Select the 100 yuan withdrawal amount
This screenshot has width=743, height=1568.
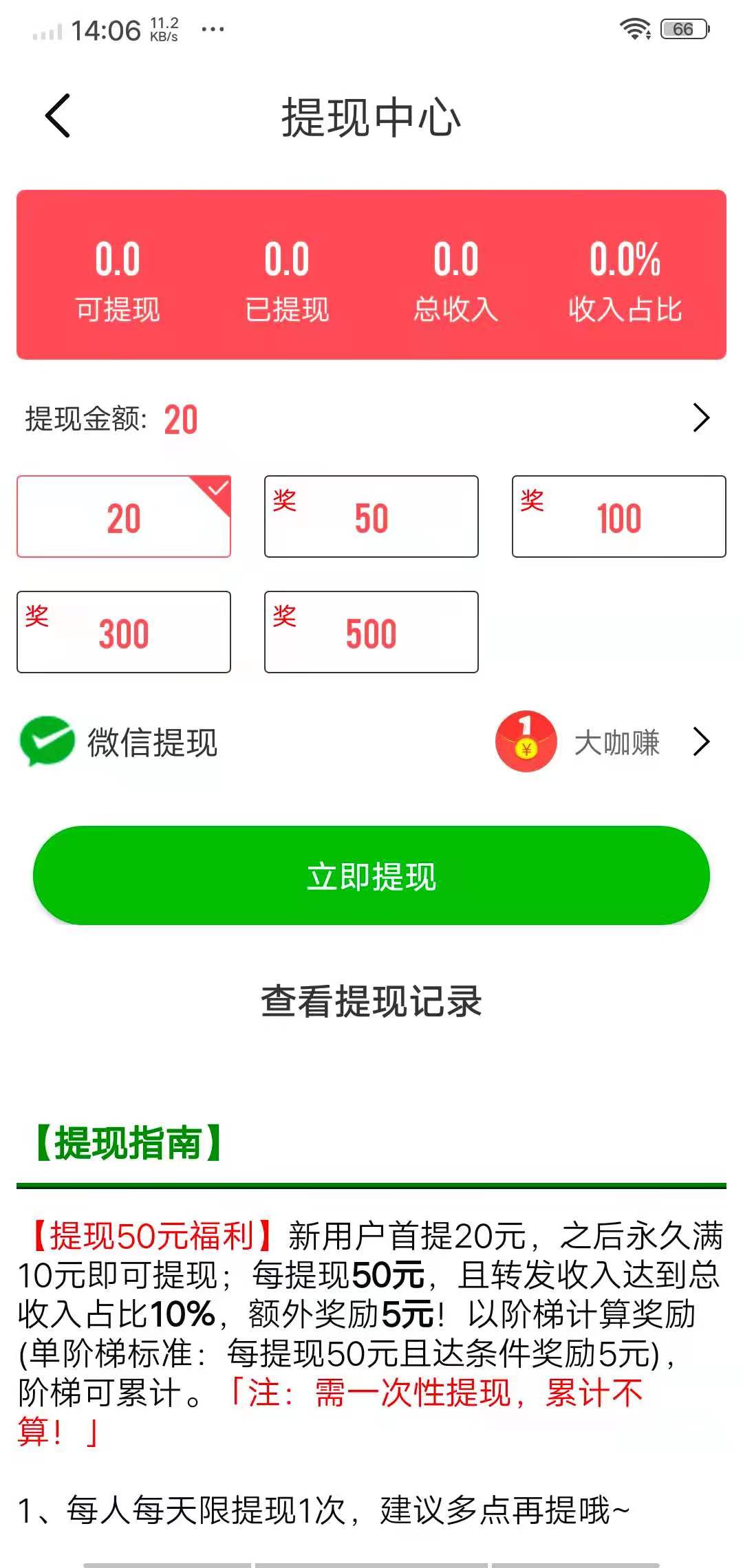tap(618, 516)
